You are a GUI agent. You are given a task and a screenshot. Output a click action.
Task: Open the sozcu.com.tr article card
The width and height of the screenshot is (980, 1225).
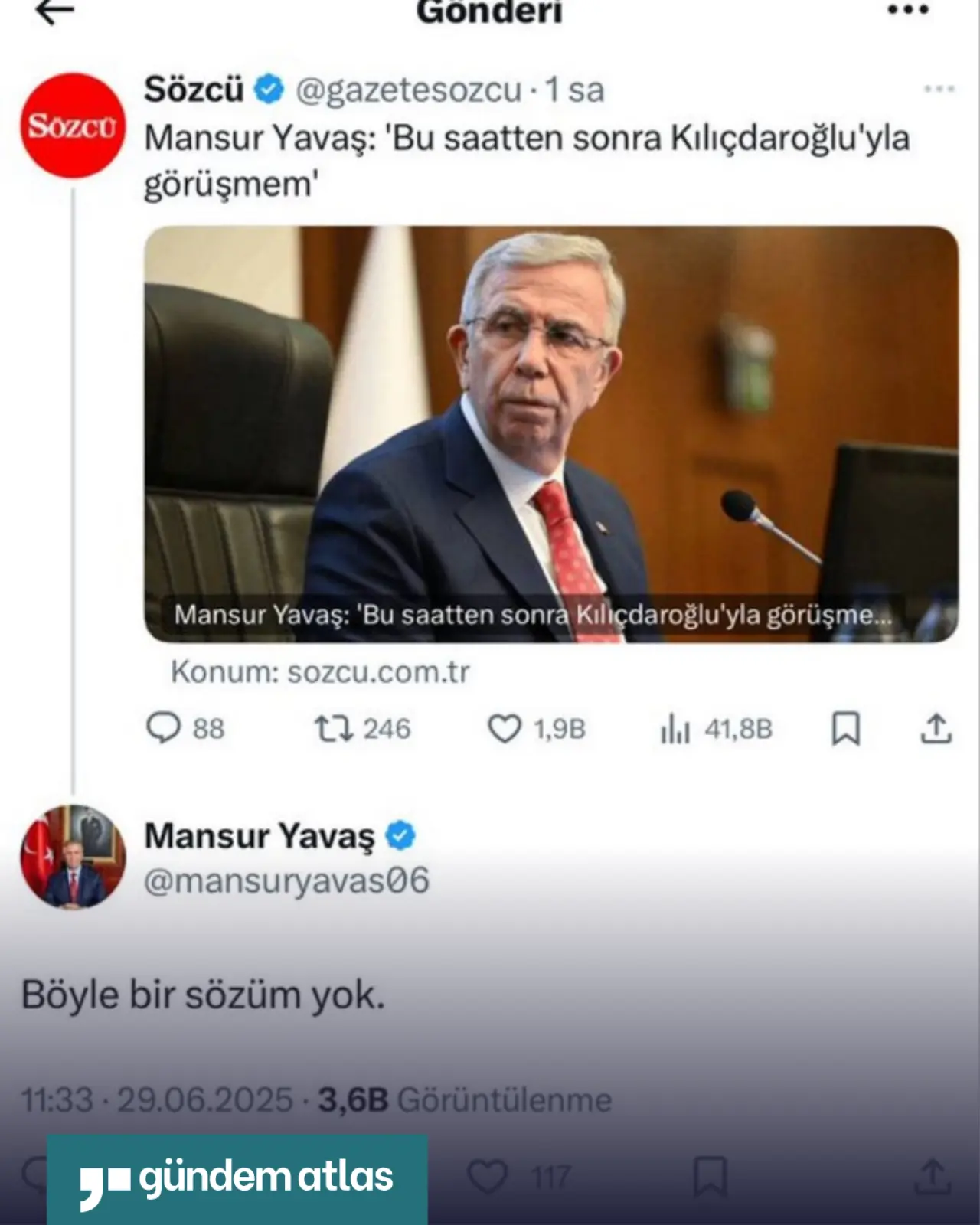551,434
